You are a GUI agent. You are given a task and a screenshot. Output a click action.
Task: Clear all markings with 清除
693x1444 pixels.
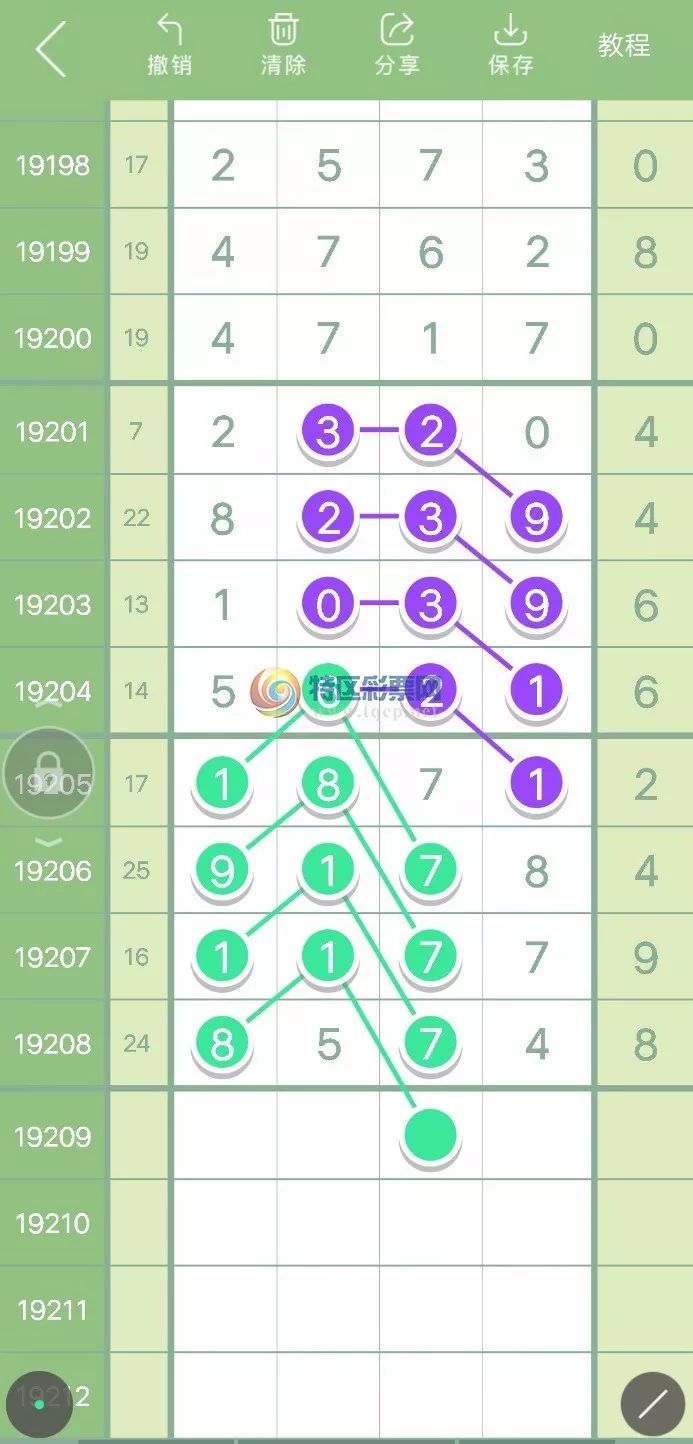[x=284, y=45]
